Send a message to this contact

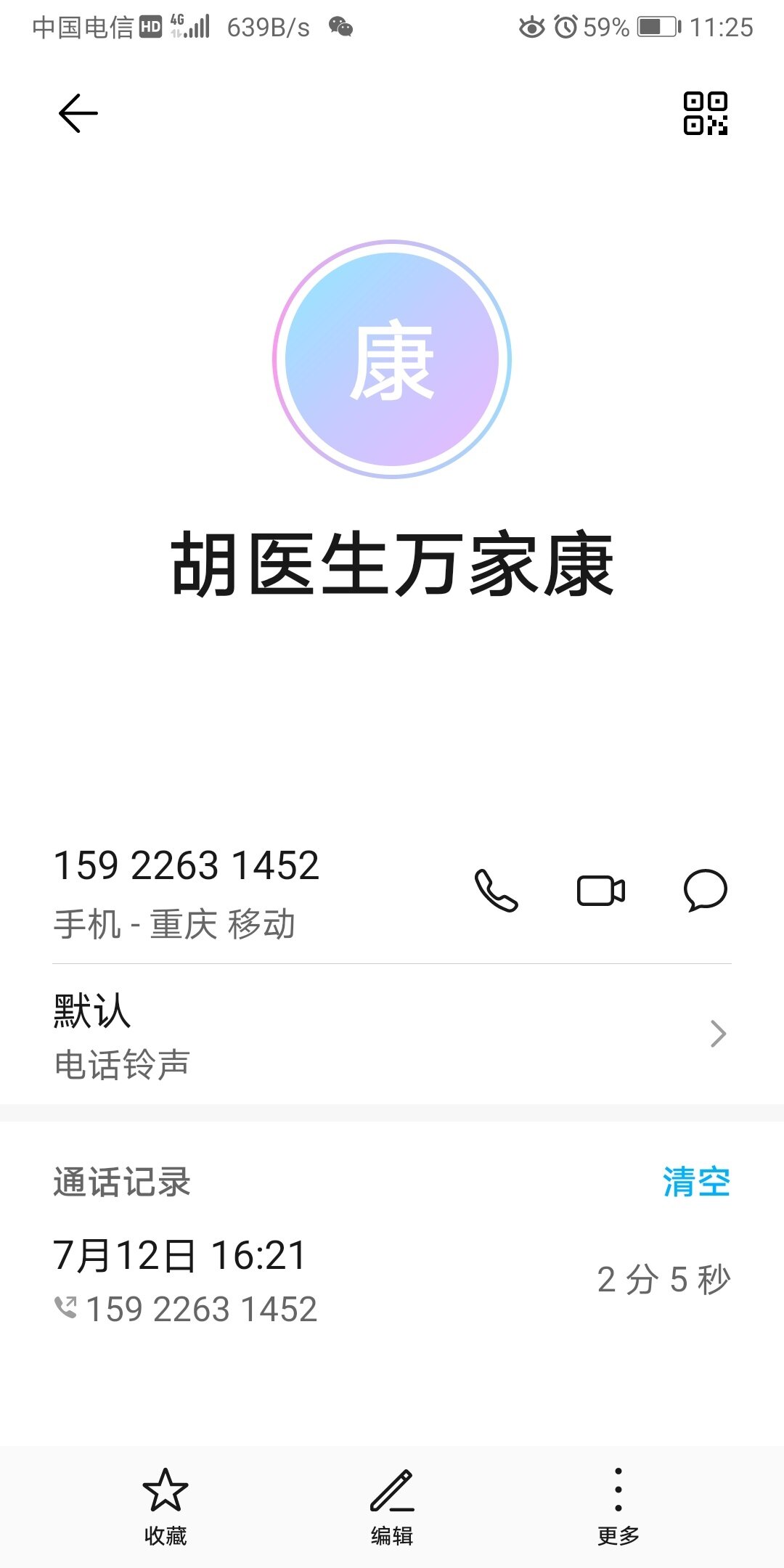(705, 890)
